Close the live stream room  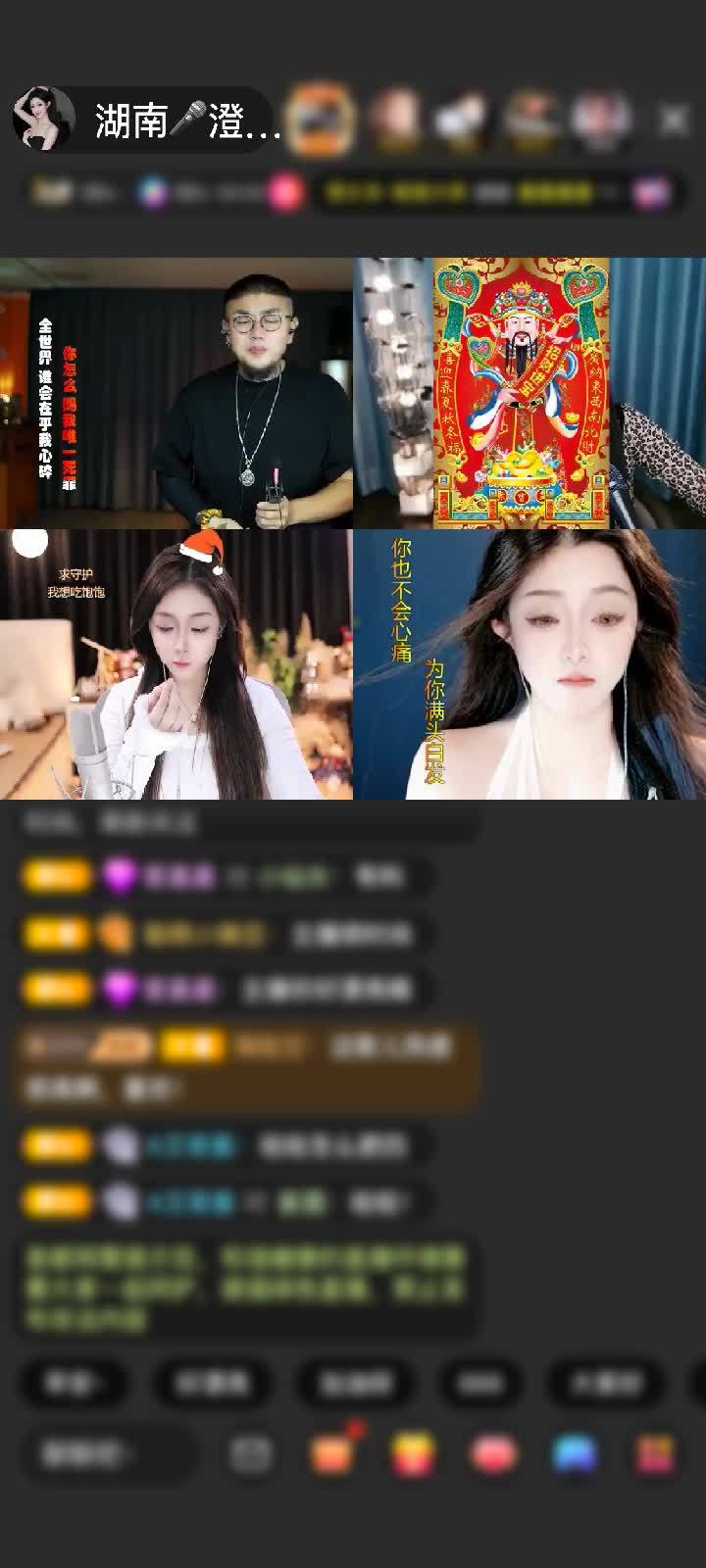pos(674,120)
